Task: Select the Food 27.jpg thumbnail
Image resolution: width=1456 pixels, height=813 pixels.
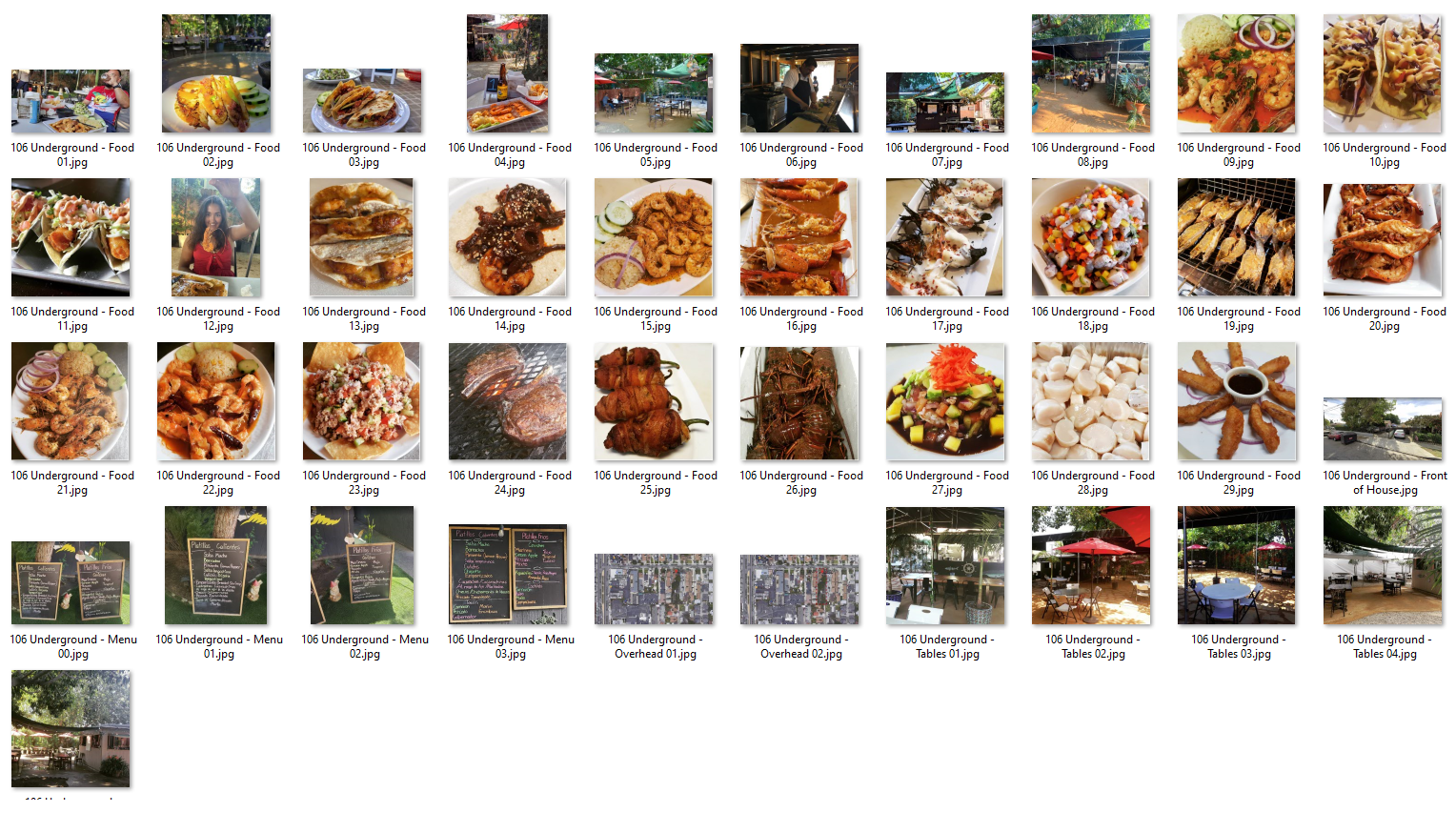Action: coord(945,401)
